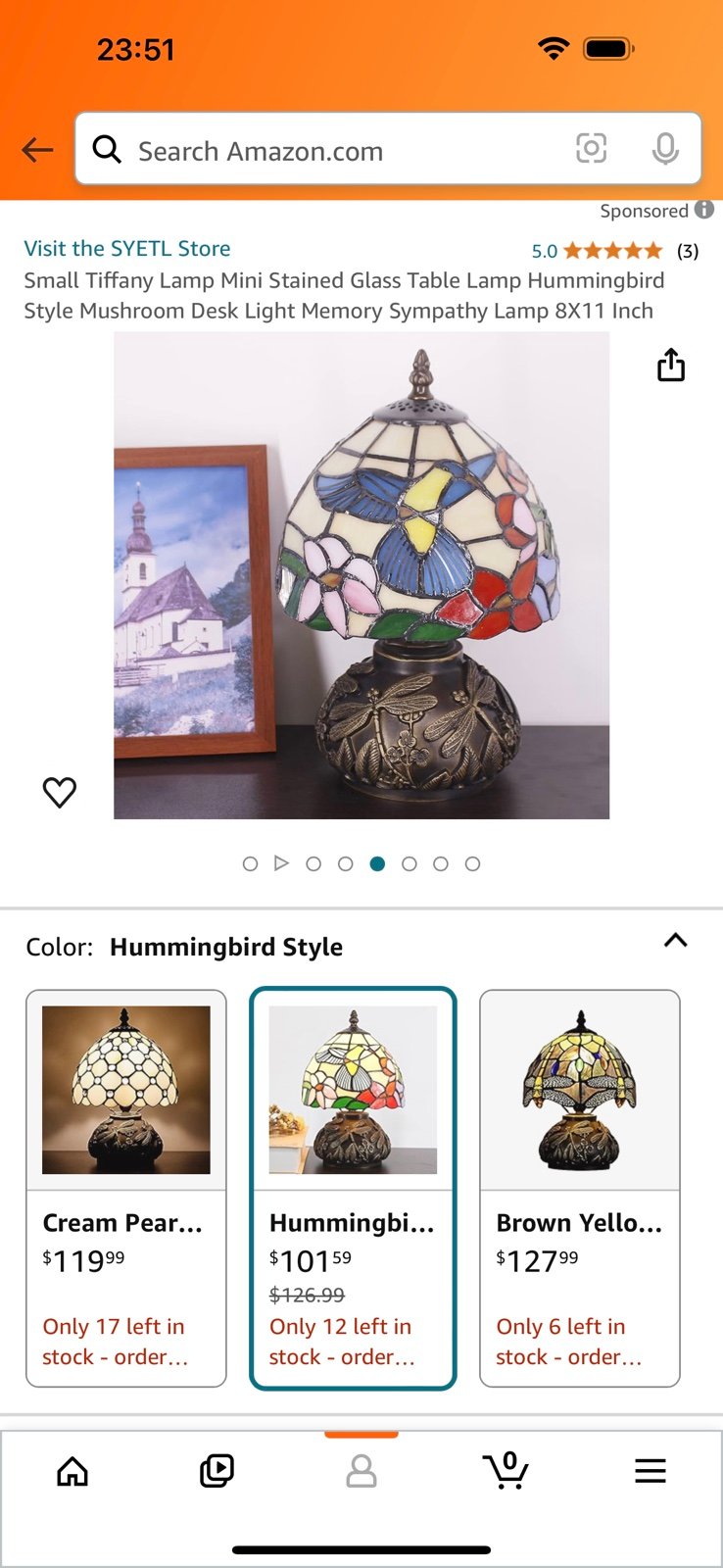This screenshot has height=1568, width=723.
Task: Start voice search with the microphone
Action: click(665, 149)
